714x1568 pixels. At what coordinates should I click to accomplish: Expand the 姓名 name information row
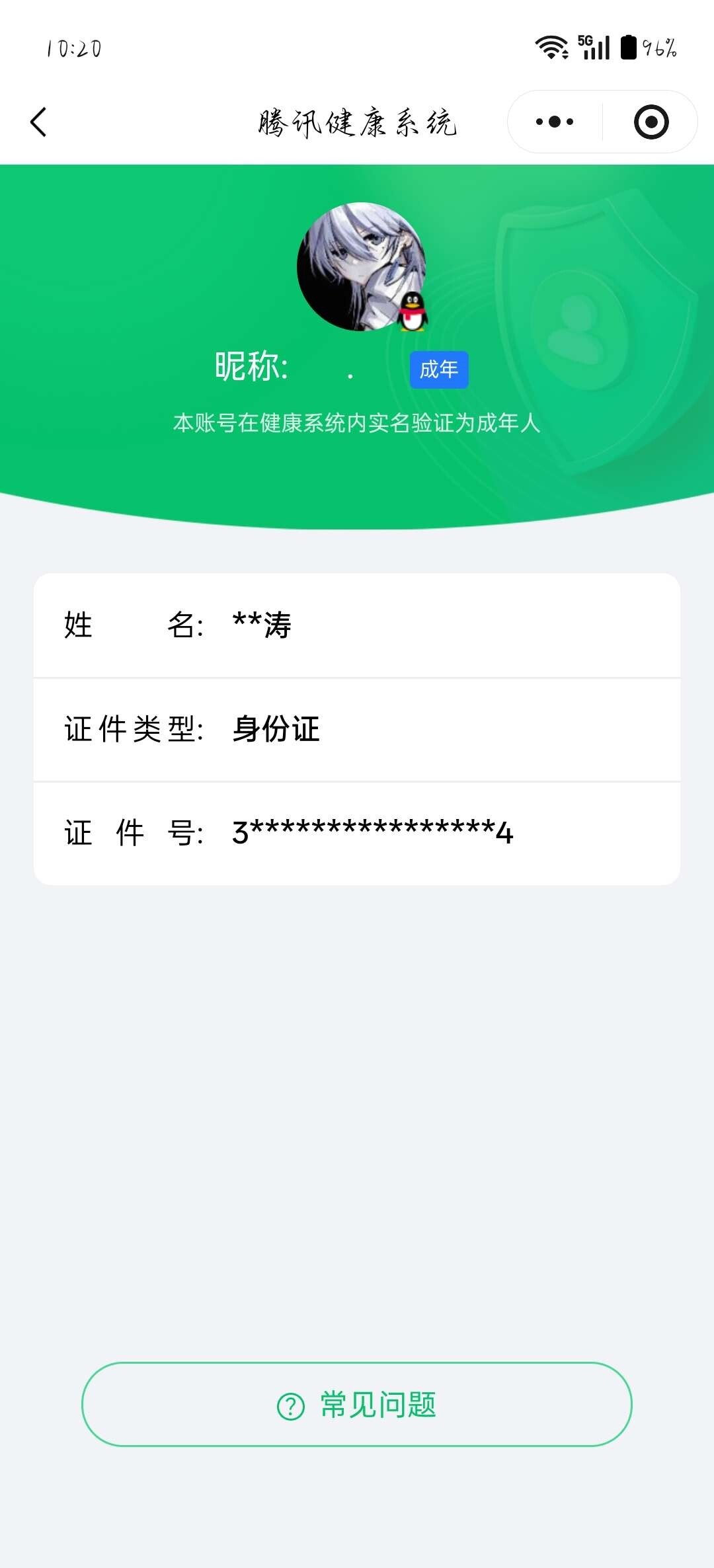(x=357, y=627)
